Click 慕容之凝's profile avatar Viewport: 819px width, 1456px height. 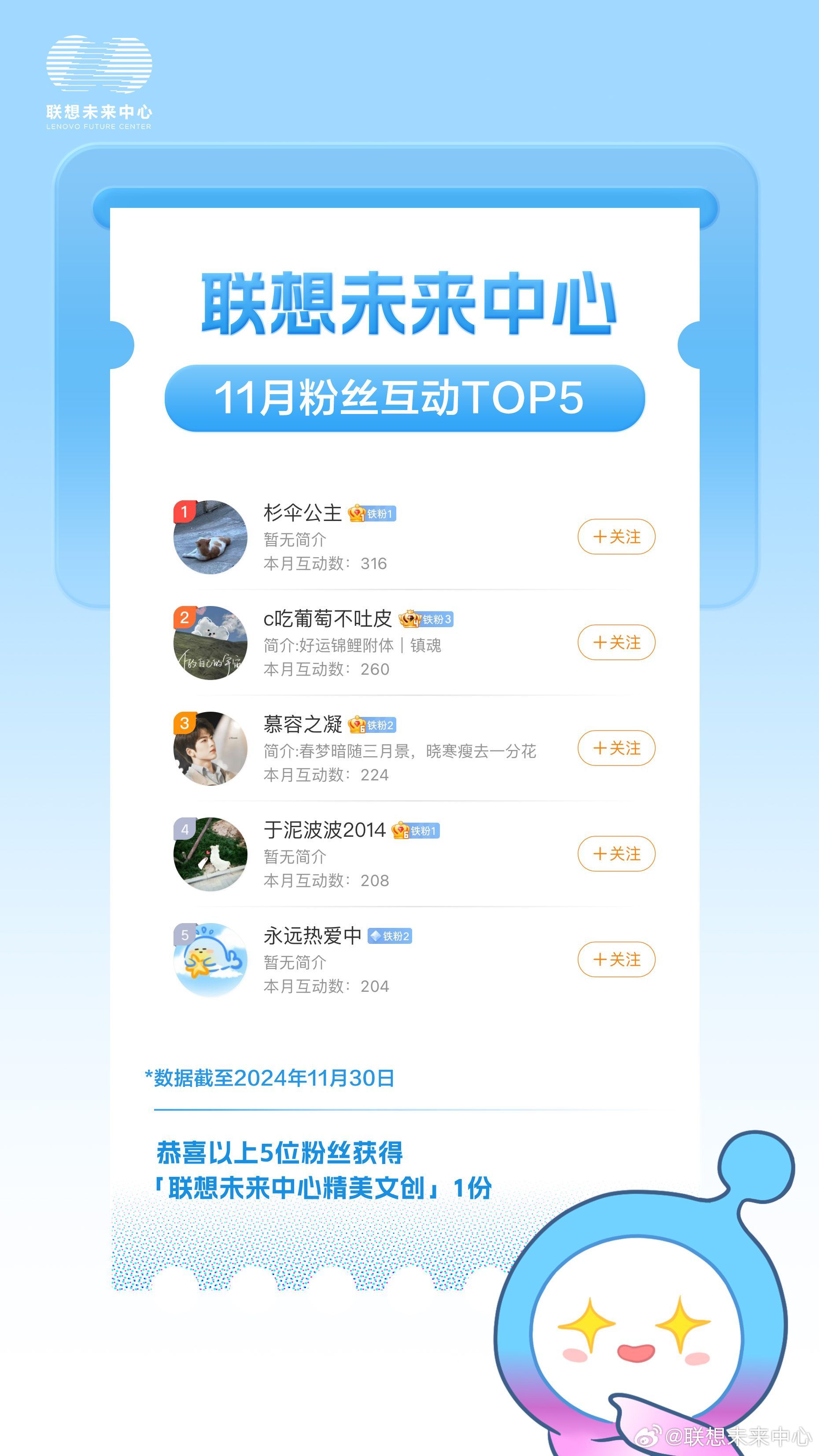pos(210,748)
